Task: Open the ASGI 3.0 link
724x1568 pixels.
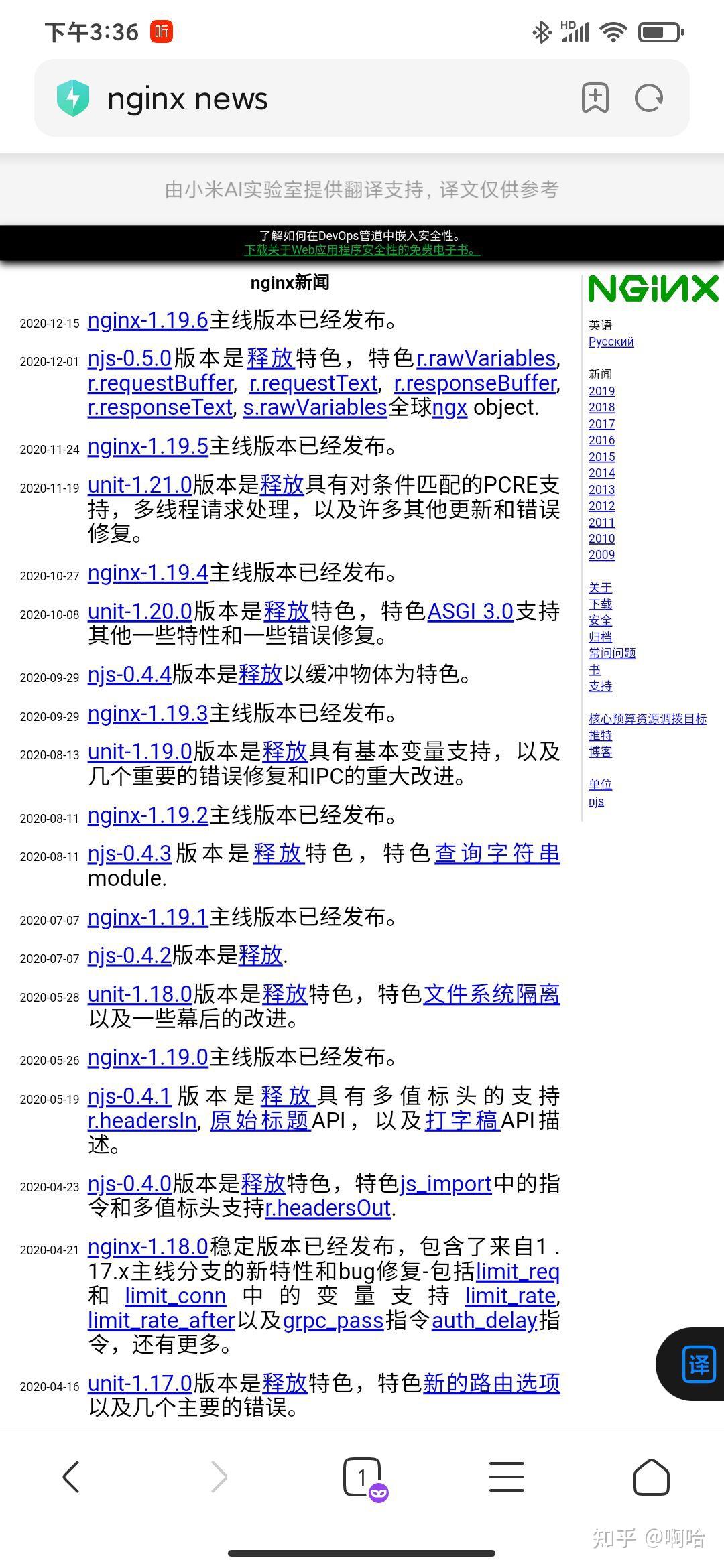Action: coord(470,611)
